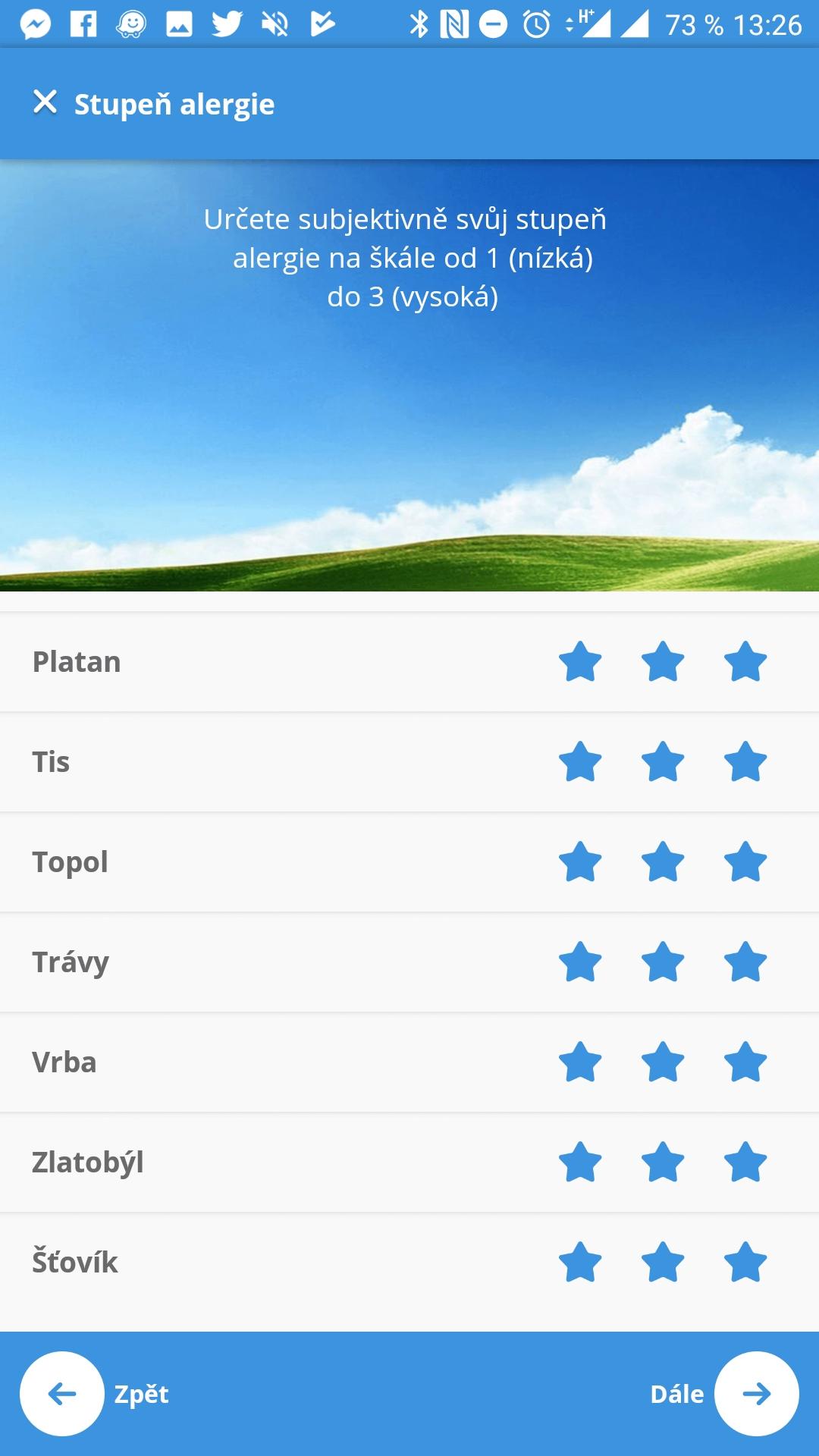Continue with the Dále arrow button
Image resolution: width=819 pixels, height=1456 pixels.
coord(757,1394)
